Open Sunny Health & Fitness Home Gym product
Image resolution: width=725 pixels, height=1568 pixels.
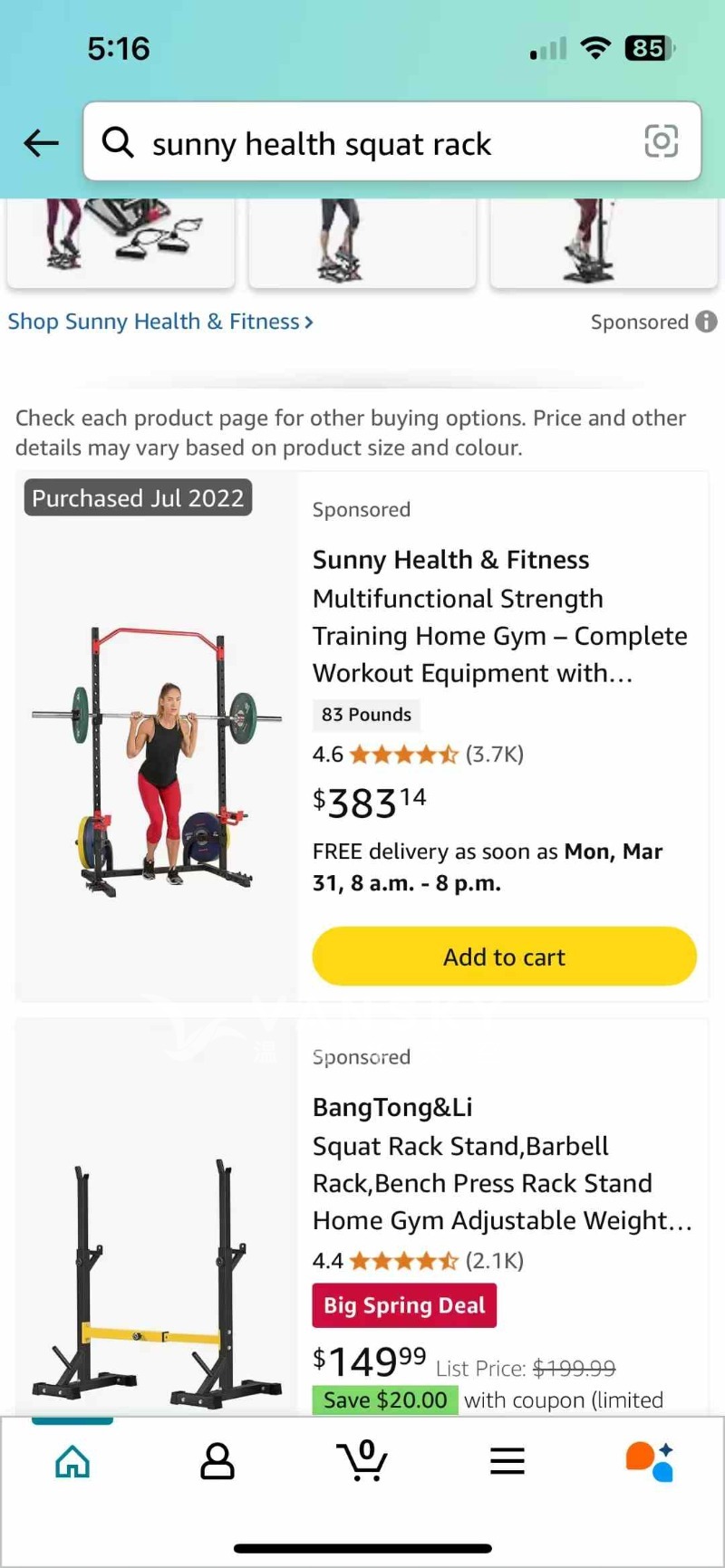click(x=499, y=616)
